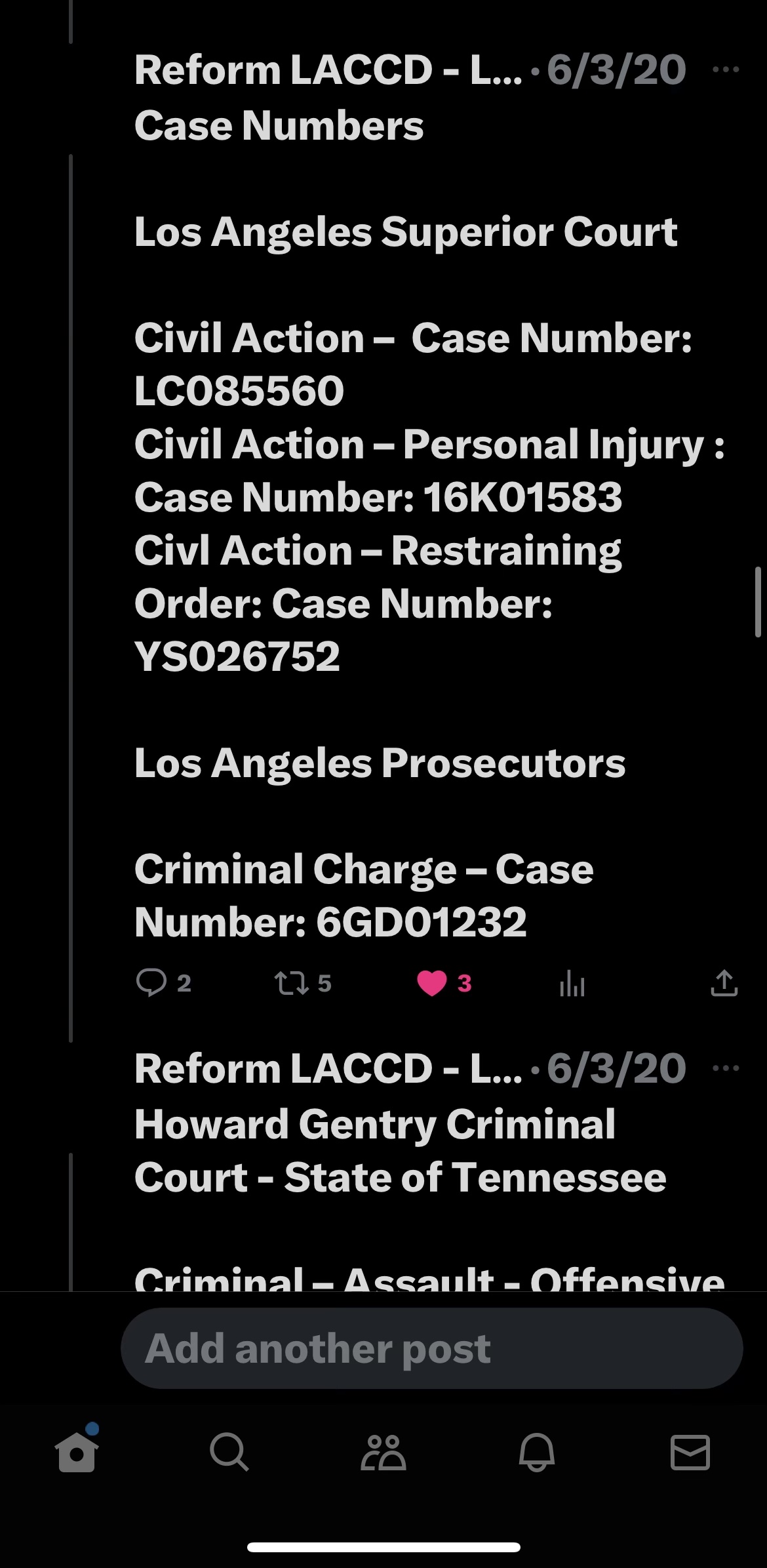Screen dimensions: 767x1568
Task: Open the Search tab
Action: pos(229,1452)
